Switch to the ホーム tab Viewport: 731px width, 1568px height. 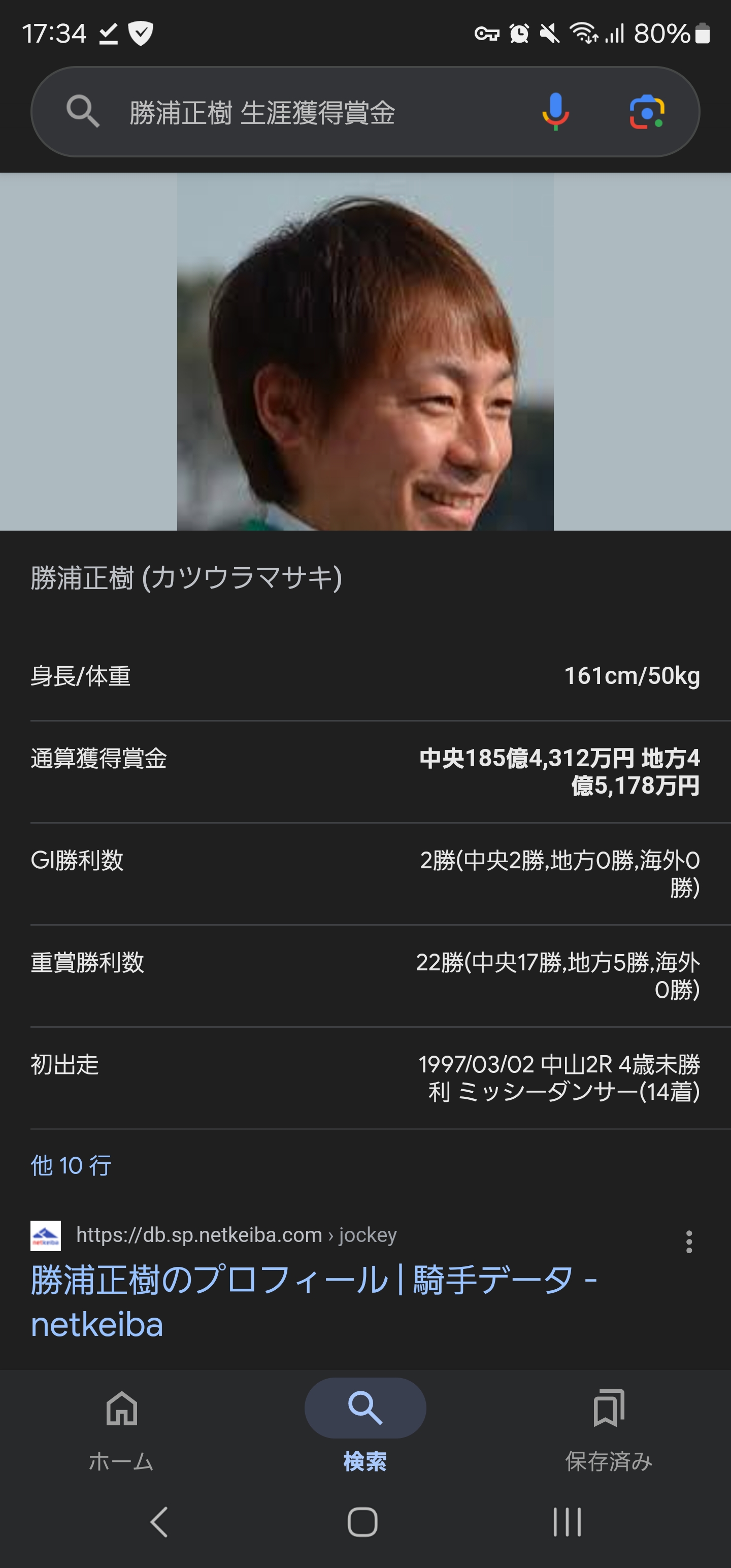121,1430
